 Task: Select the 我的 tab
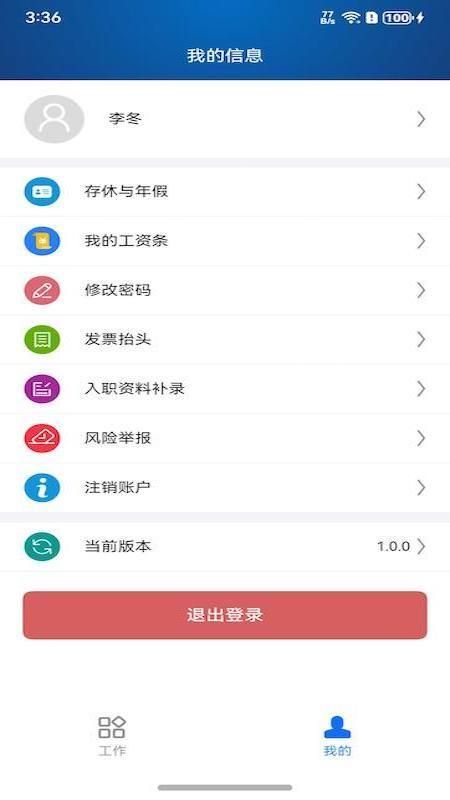pyautogui.click(x=337, y=736)
